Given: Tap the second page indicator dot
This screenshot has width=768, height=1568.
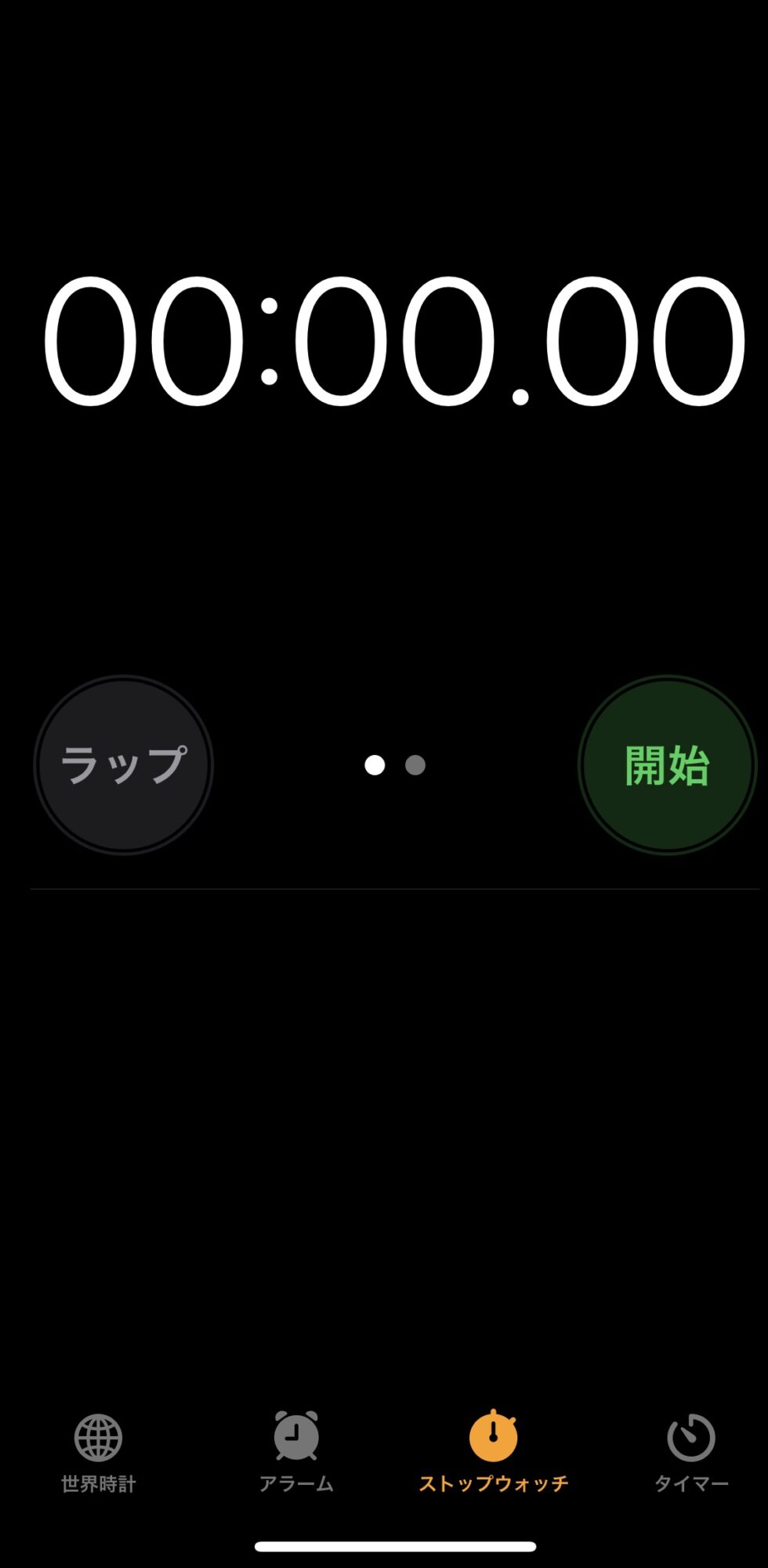Looking at the screenshot, I should pyautogui.click(x=415, y=765).
